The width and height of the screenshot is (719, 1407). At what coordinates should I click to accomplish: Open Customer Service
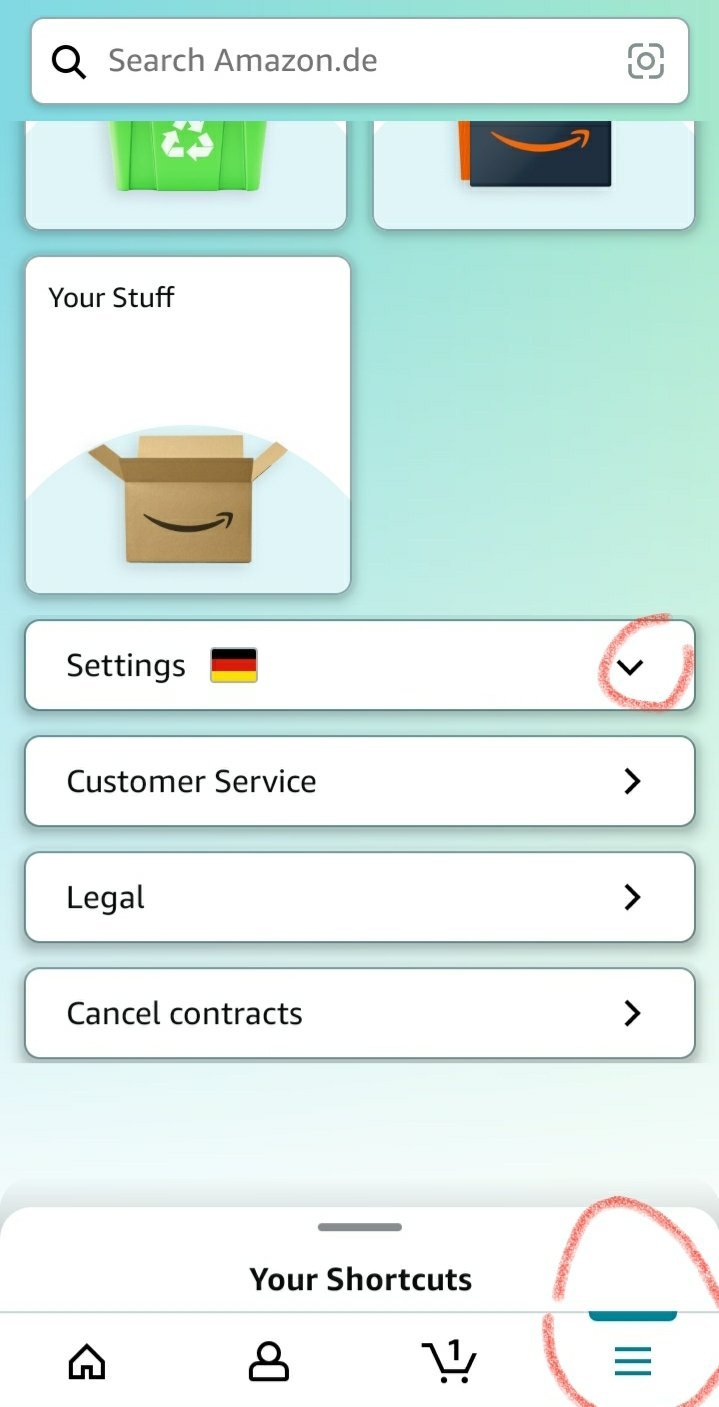(359, 781)
